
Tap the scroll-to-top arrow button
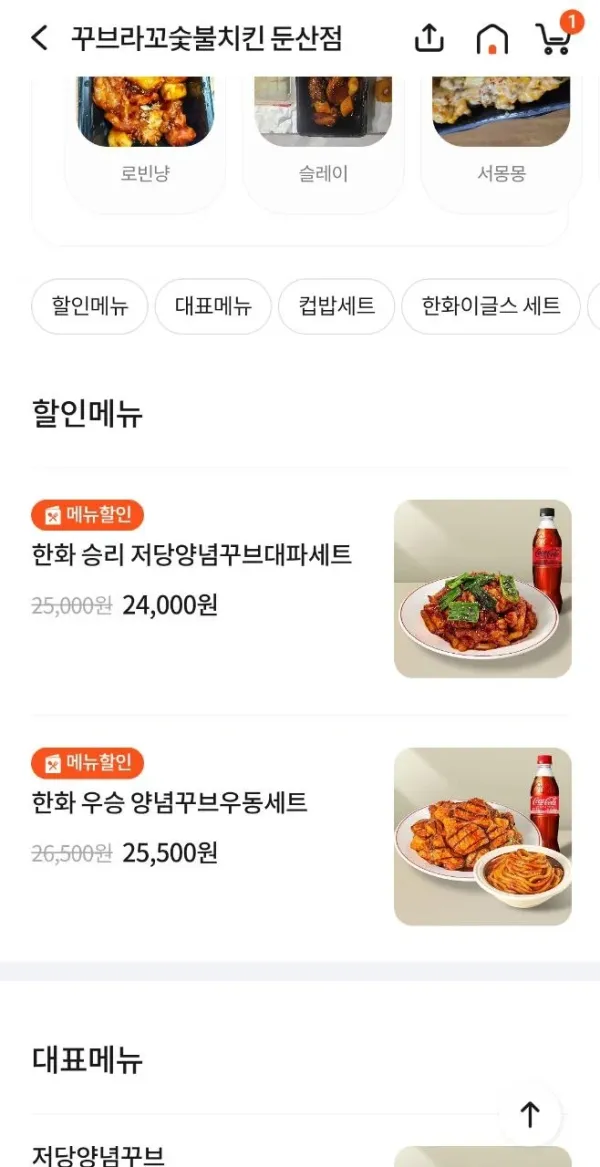pos(529,1114)
